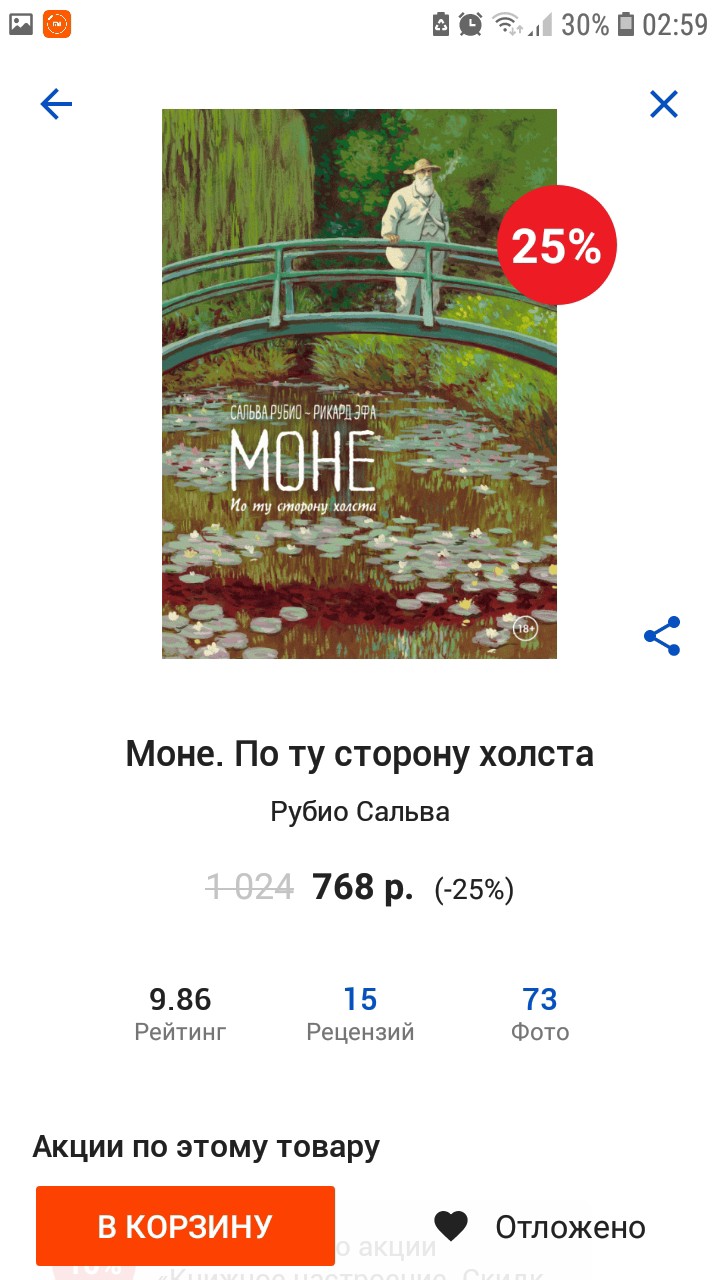Go back using the arrow icon
This screenshot has height=1280, width=720.
point(56,104)
